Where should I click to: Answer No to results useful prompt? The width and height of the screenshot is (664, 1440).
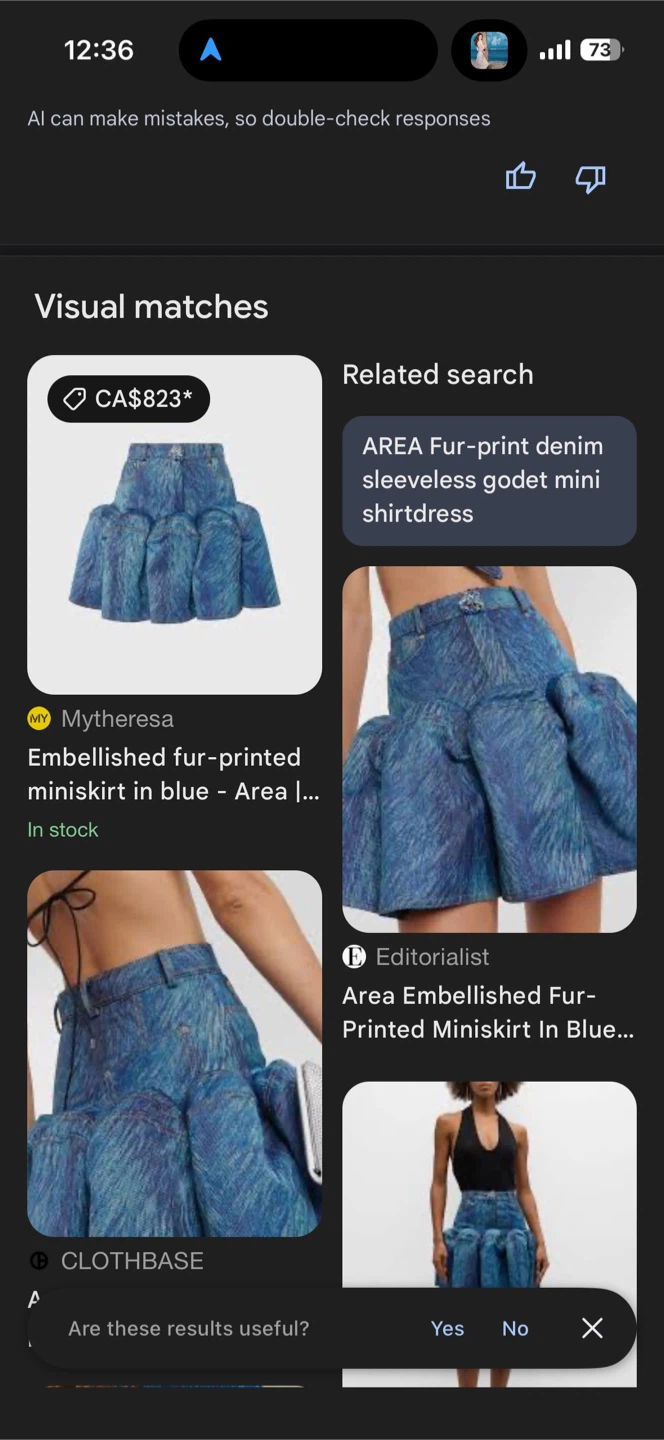(x=515, y=1328)
